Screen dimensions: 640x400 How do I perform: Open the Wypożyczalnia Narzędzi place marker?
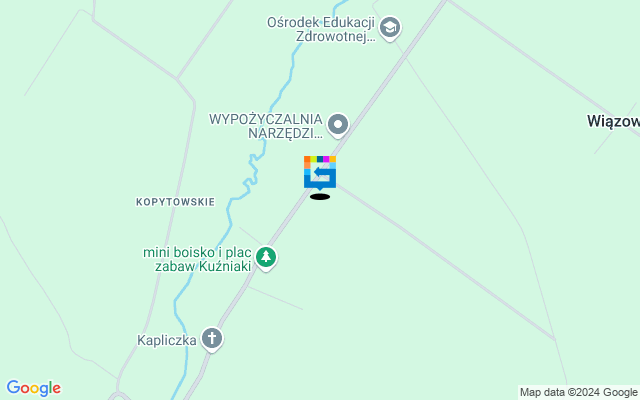coord(338,125)
